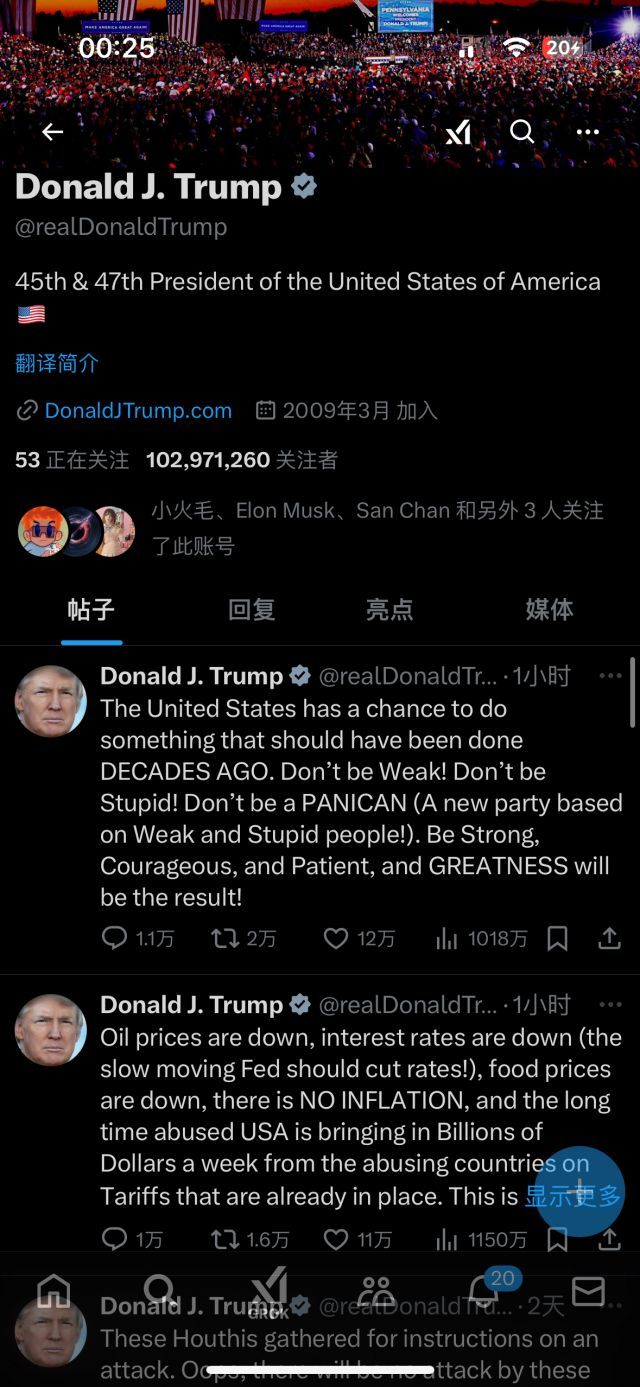Switch to the 亮点 tab

pyautogui.click(x=389, y=610)
